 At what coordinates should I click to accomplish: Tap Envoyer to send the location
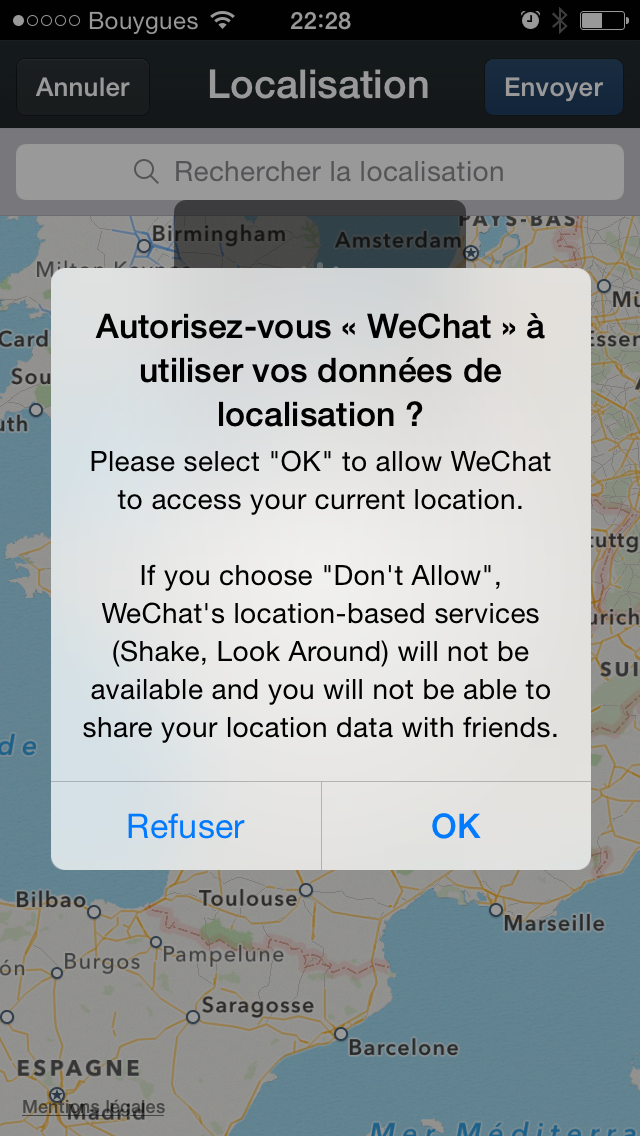553,87
